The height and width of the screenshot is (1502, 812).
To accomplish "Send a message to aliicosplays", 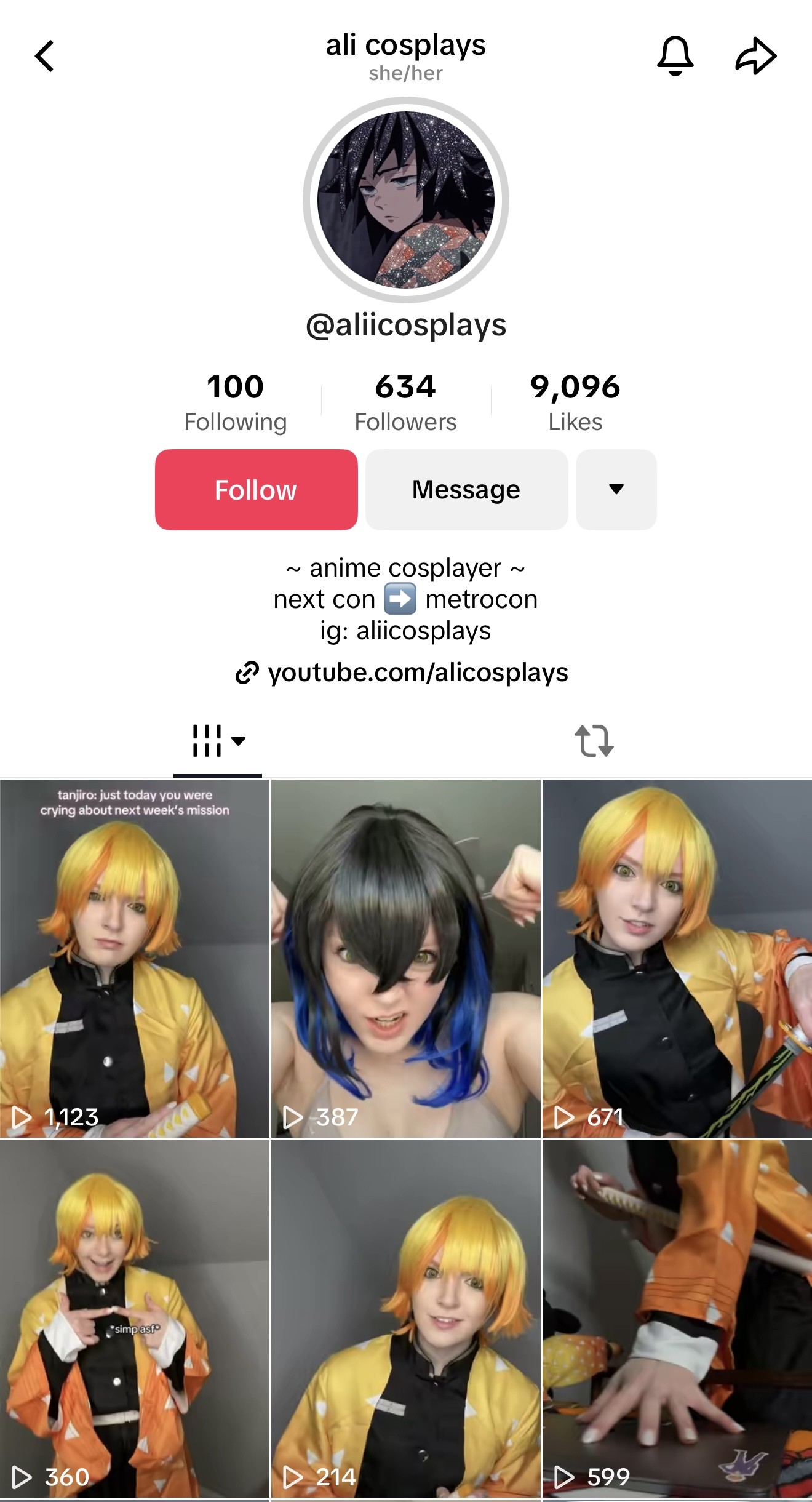I will 466,490.
